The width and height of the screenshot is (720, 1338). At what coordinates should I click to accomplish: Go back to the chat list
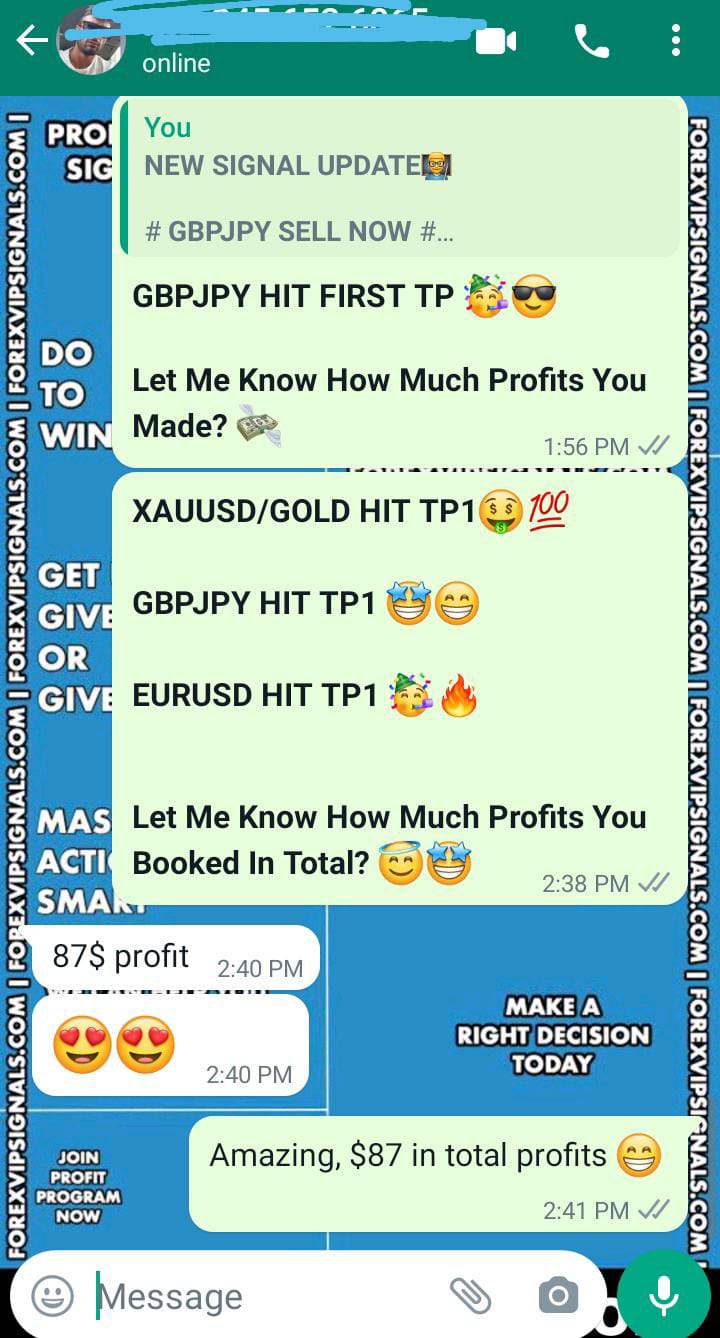pos(32,41)
